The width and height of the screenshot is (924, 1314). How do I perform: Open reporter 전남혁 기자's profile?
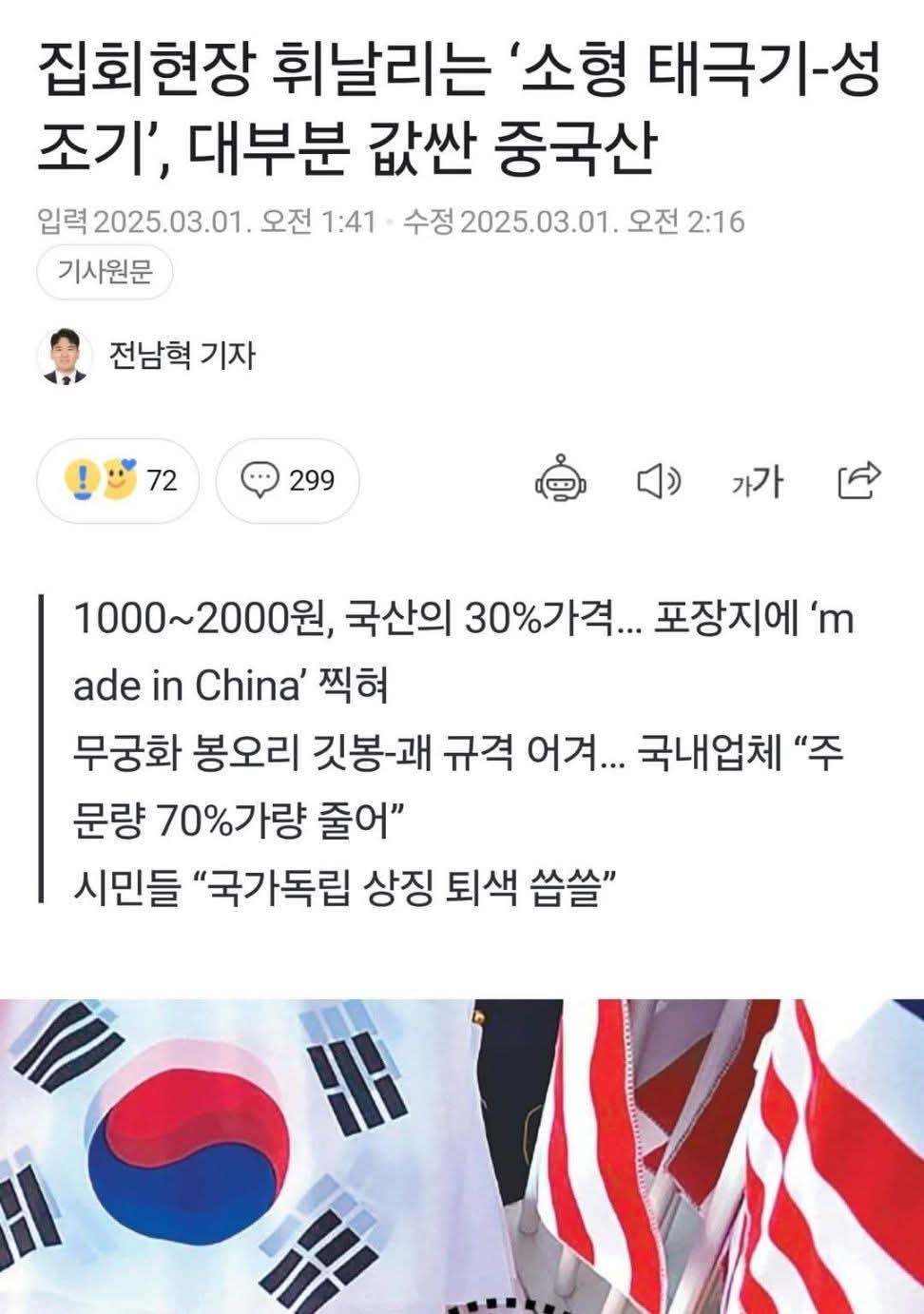181,356
